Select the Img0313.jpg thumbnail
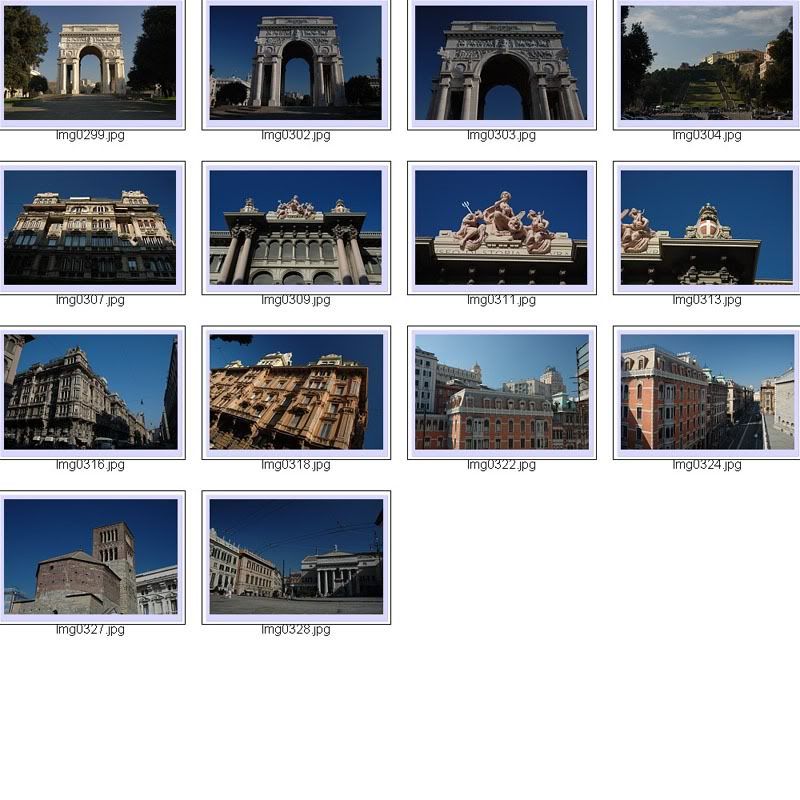The width and height of the screenshot is (800, 800). tap(706, 227)
